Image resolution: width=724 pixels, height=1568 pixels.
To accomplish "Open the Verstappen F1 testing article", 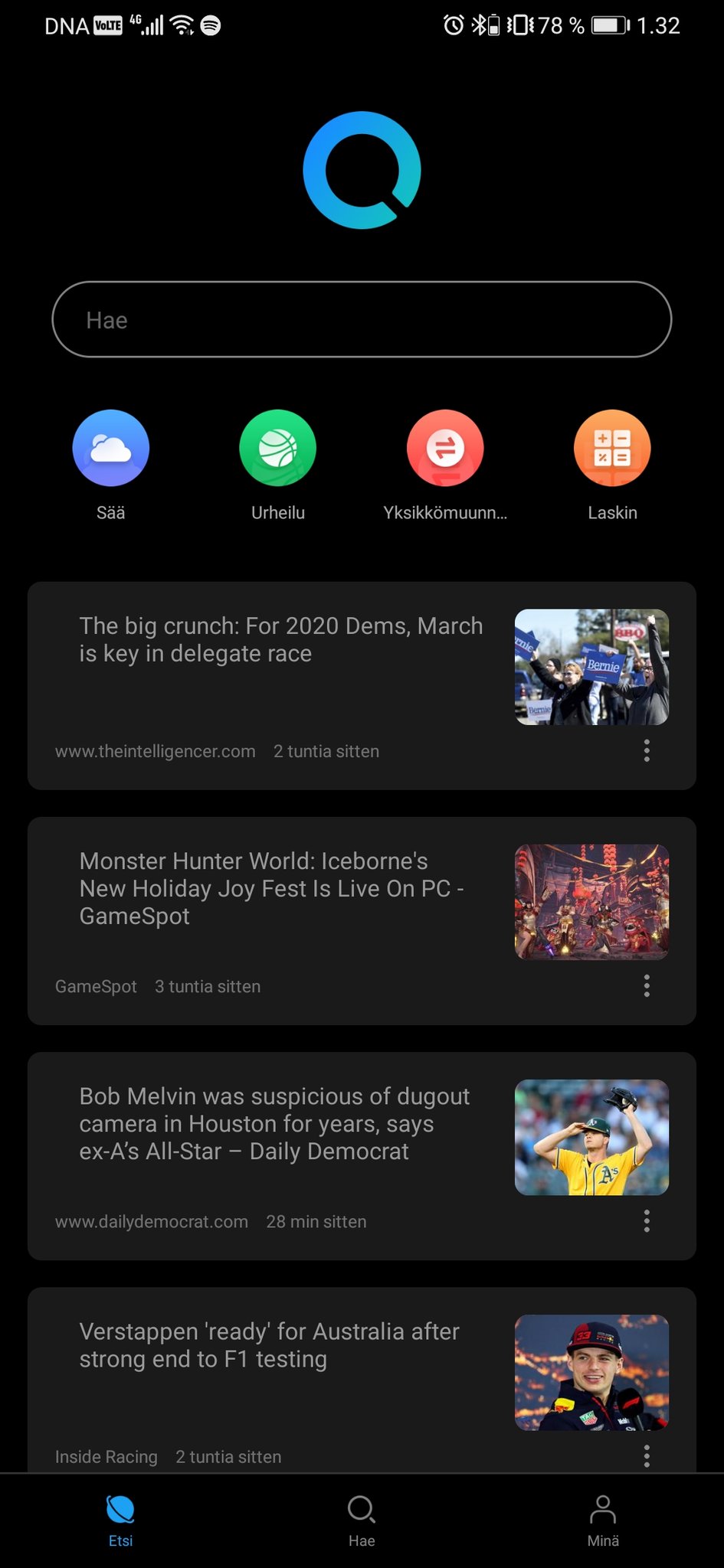I will (269, 1345).
